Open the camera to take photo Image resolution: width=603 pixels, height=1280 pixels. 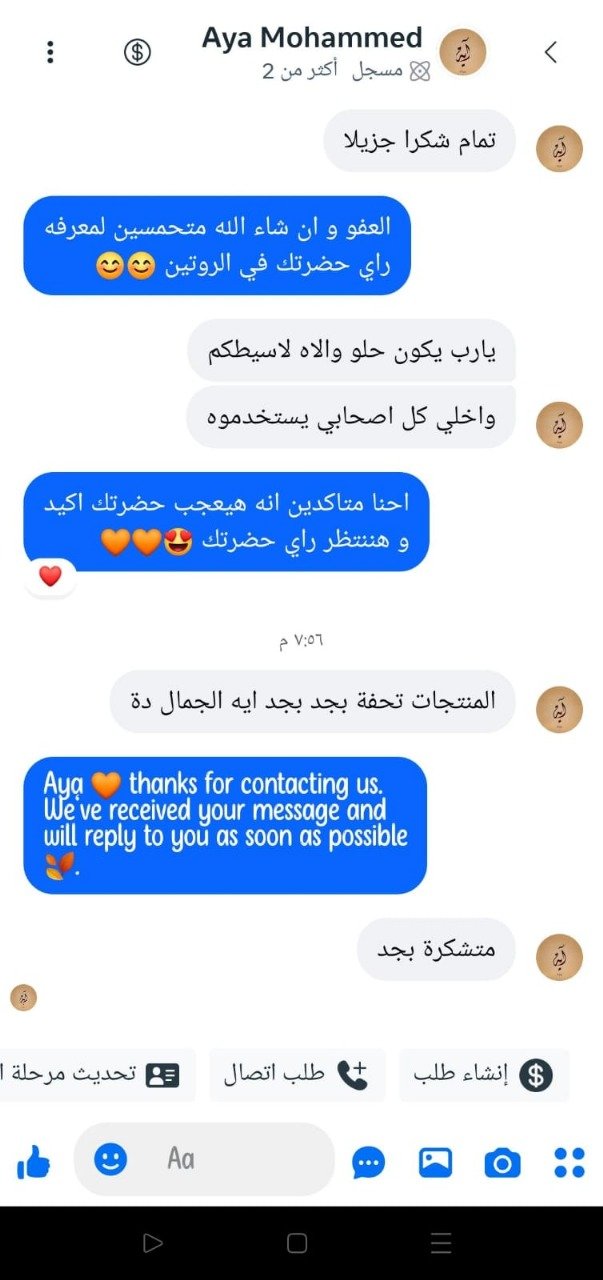(x=502, y=1163)
